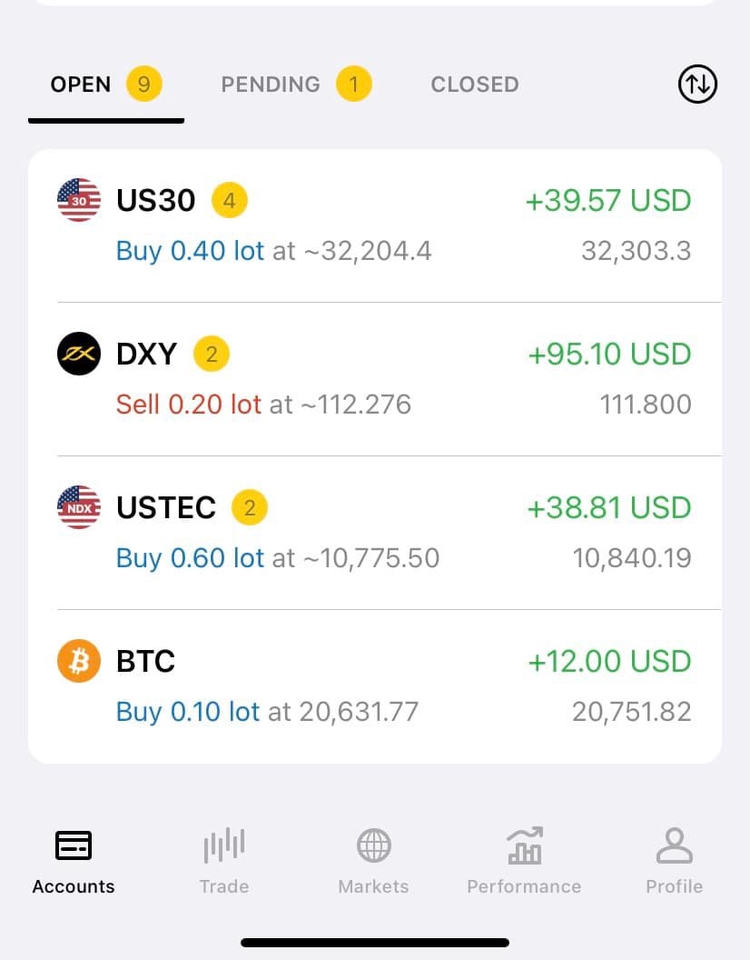This screenshot has height=960, width=750.
Task: Open the US30 position row
Action: [375, 226]
